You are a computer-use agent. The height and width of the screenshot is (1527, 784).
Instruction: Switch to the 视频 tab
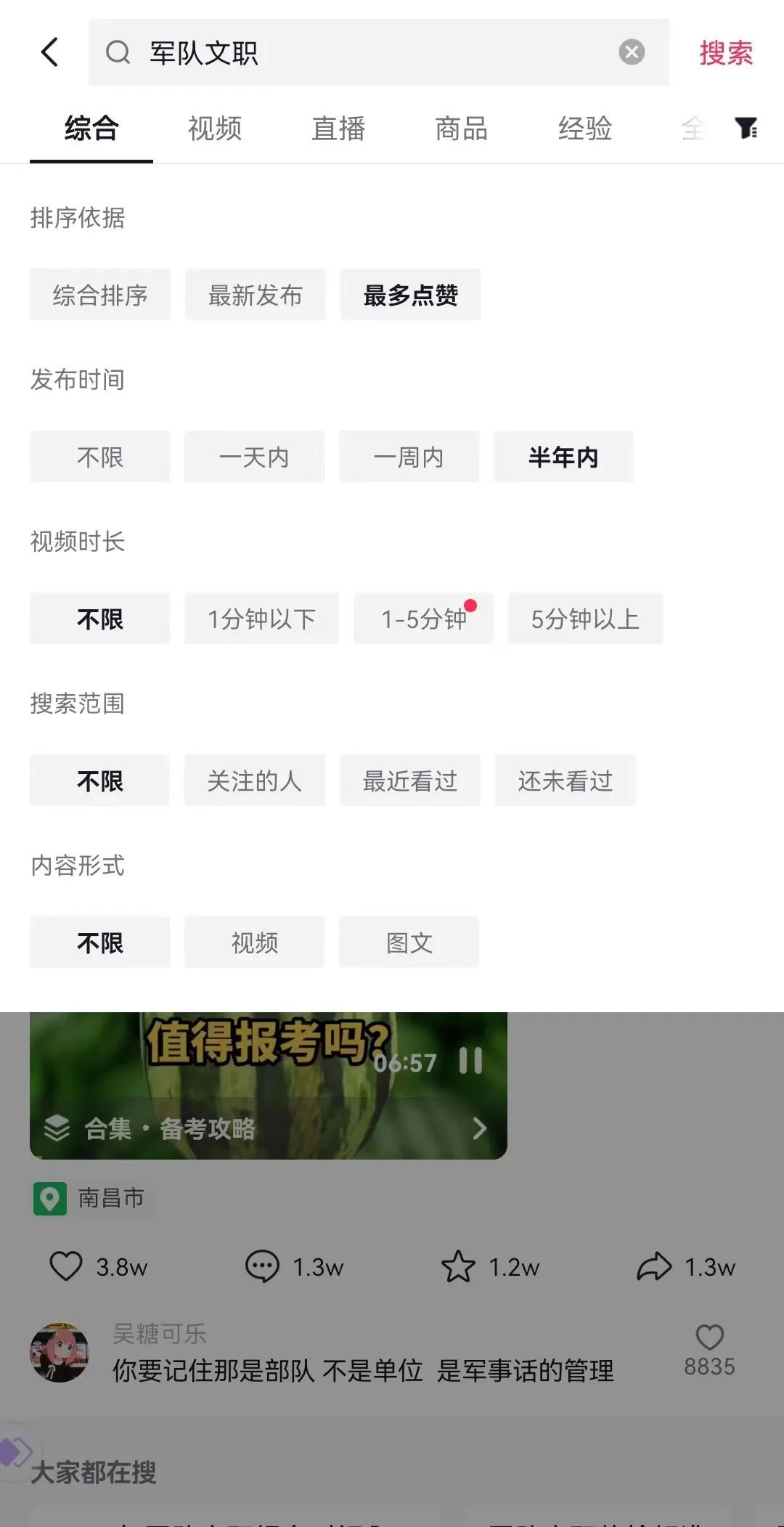(215, 129)
